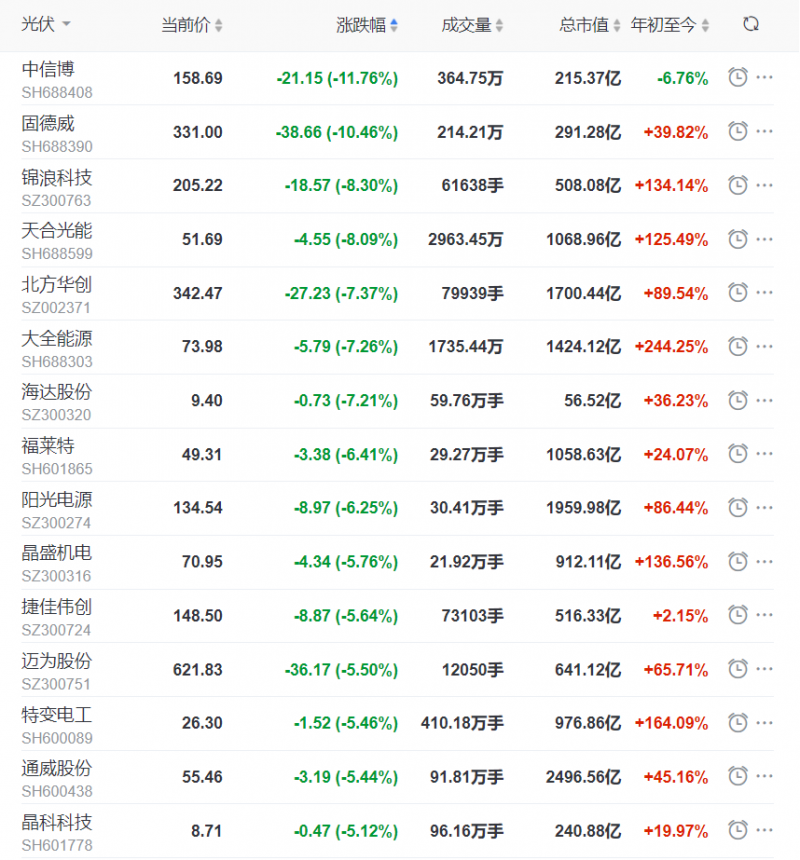Open 通威股份 stock details
Image resolution: width=800 pixels, height=860 pixels.
coord(56,767)
